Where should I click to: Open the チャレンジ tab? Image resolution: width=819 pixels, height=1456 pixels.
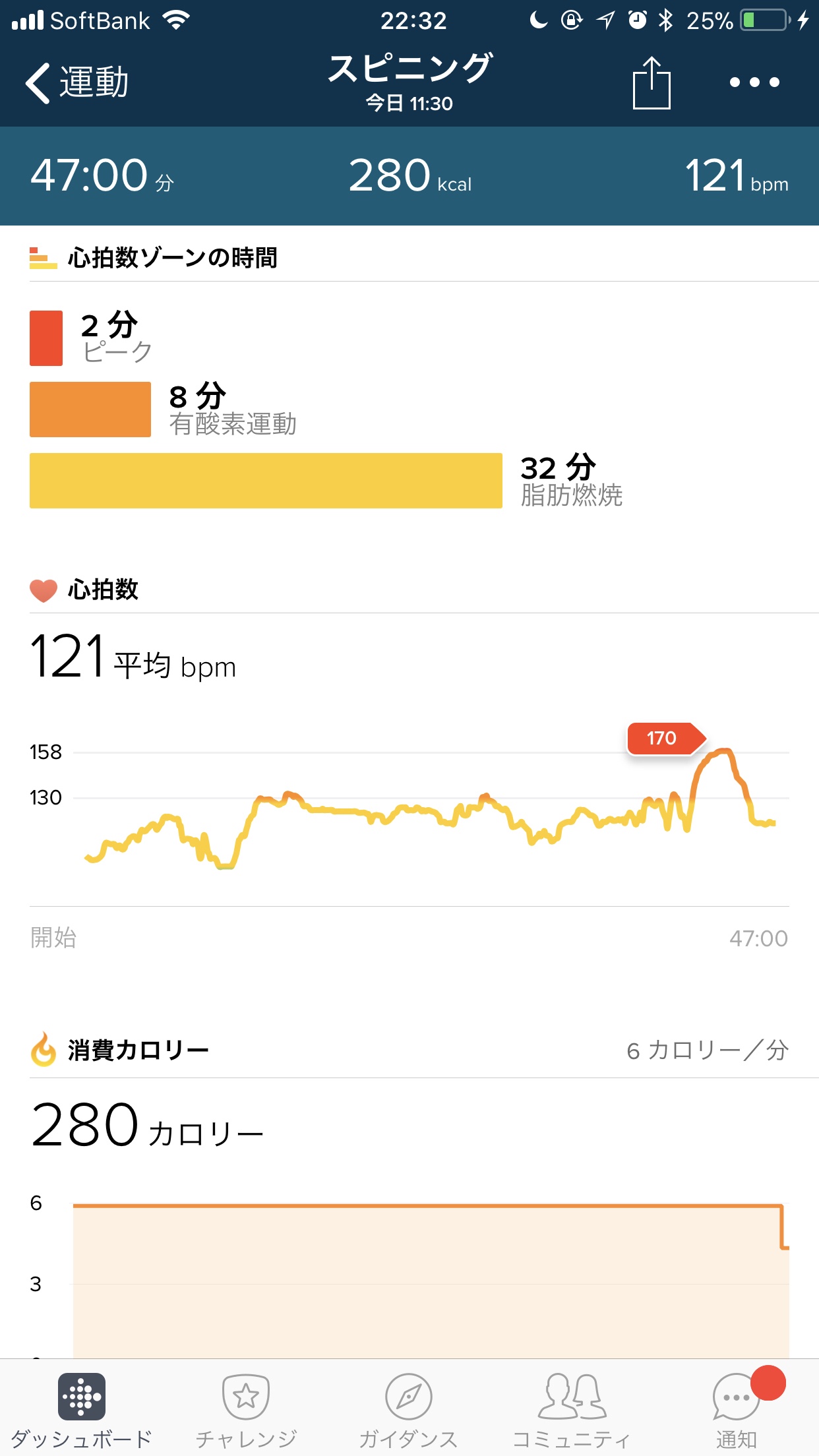pyautogui.click(x=246, y=1409)
